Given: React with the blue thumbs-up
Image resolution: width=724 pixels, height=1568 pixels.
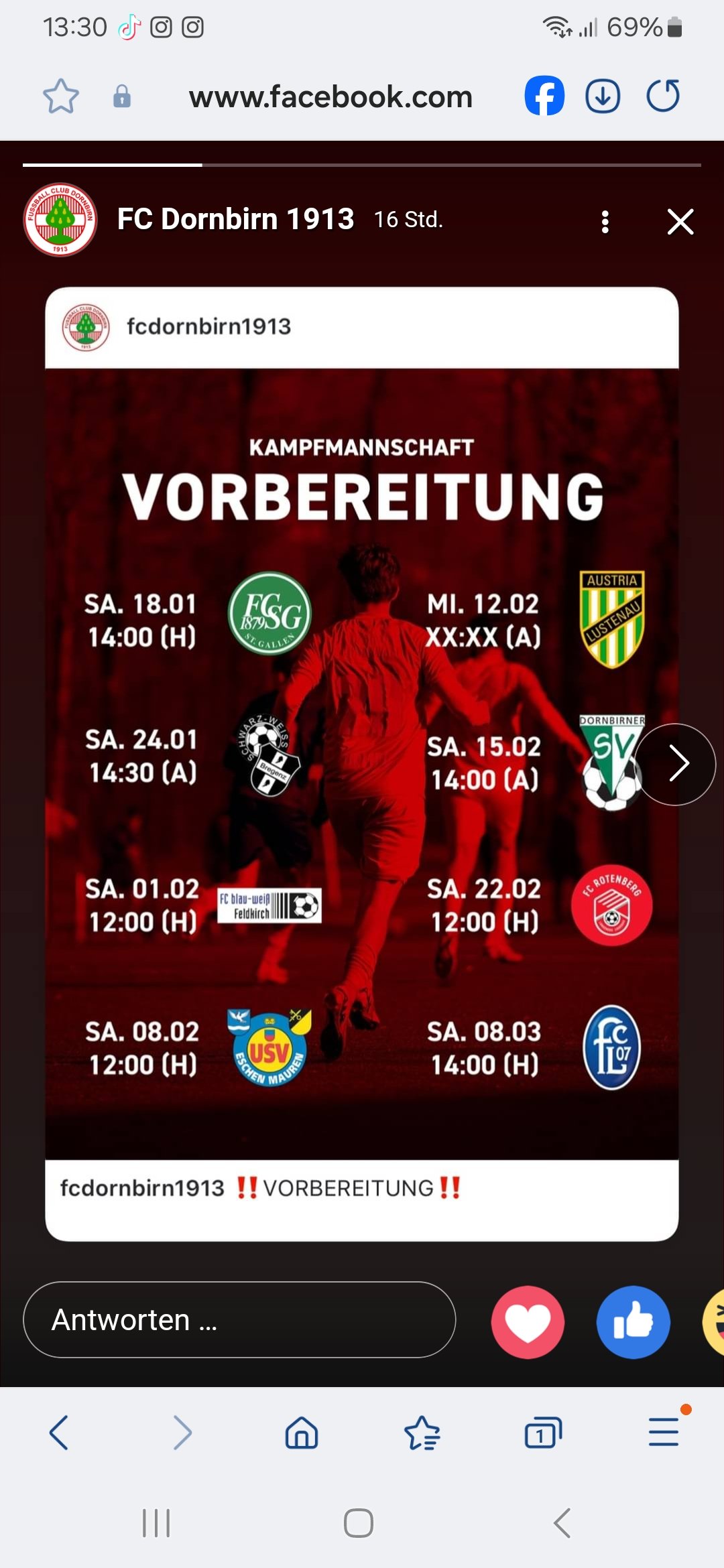Looking at the screenshot, I should click(x=633, y=1322).
